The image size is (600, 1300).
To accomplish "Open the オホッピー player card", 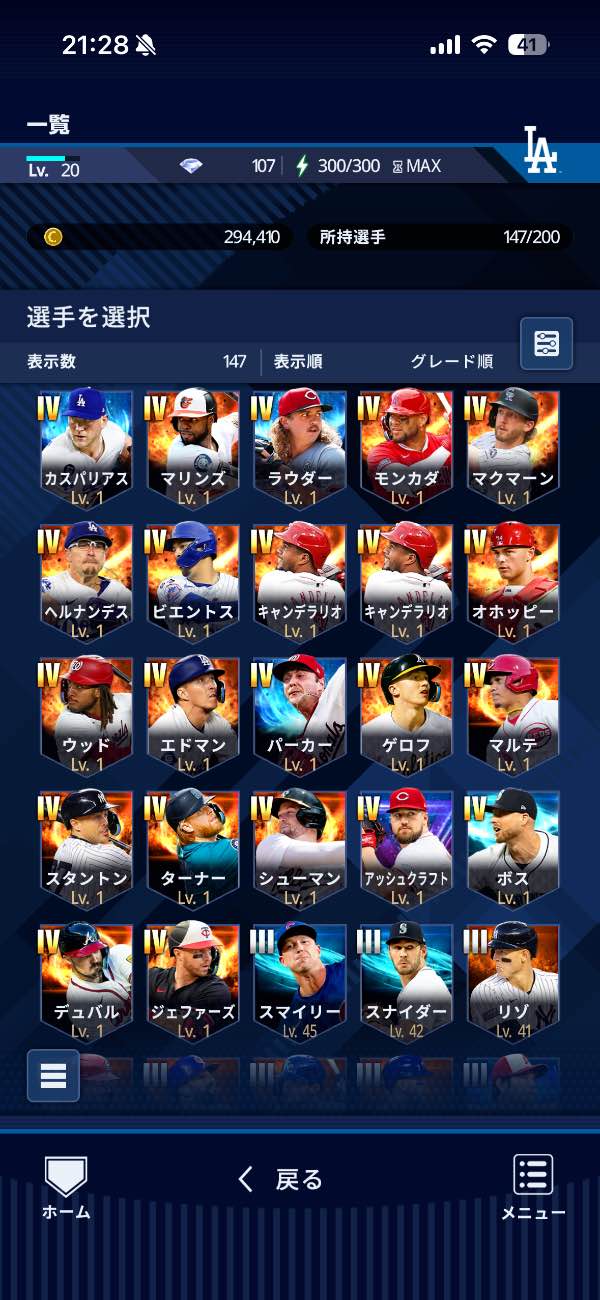I will [x=513, y=578].
